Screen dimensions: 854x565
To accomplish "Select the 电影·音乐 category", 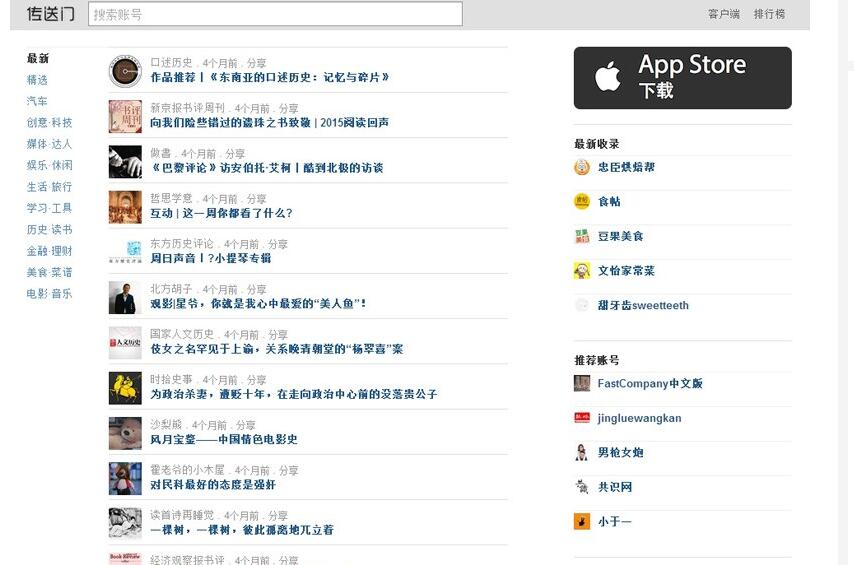I will click(49, 294).
